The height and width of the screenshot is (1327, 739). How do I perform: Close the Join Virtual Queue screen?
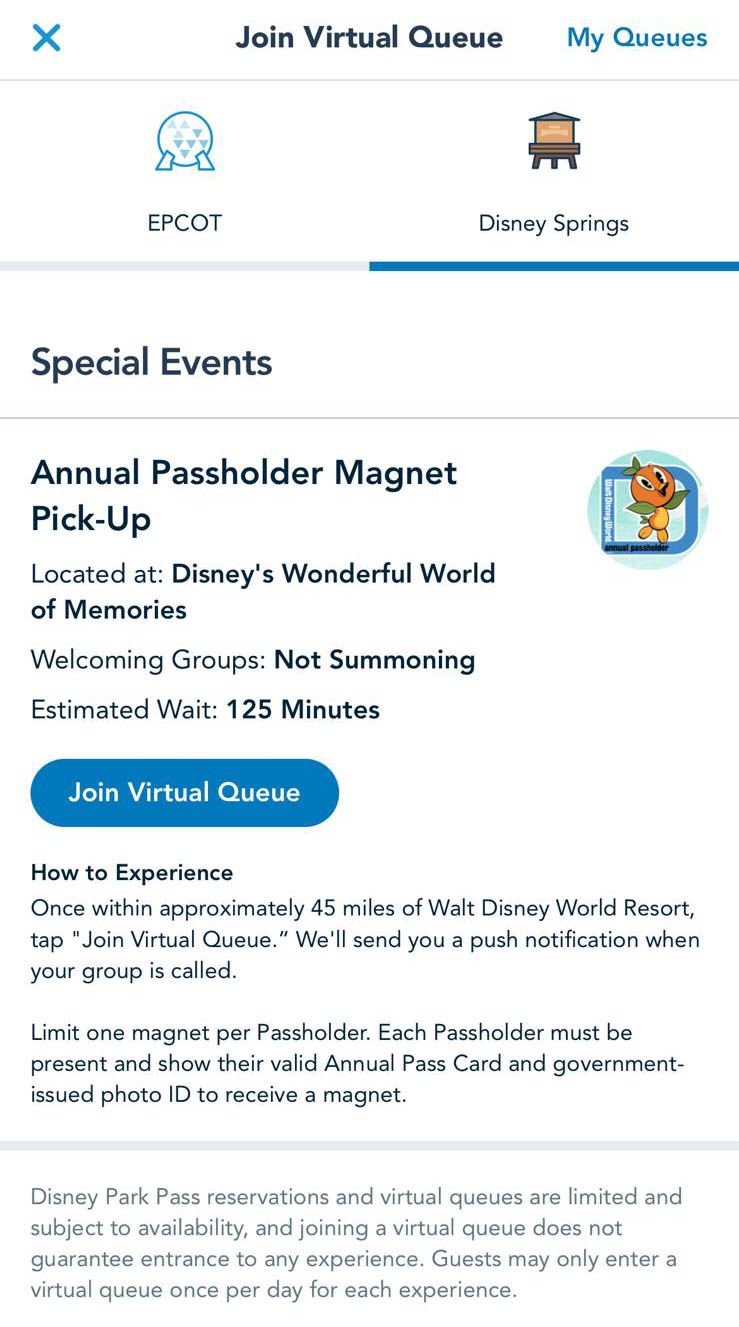[46, 38]
